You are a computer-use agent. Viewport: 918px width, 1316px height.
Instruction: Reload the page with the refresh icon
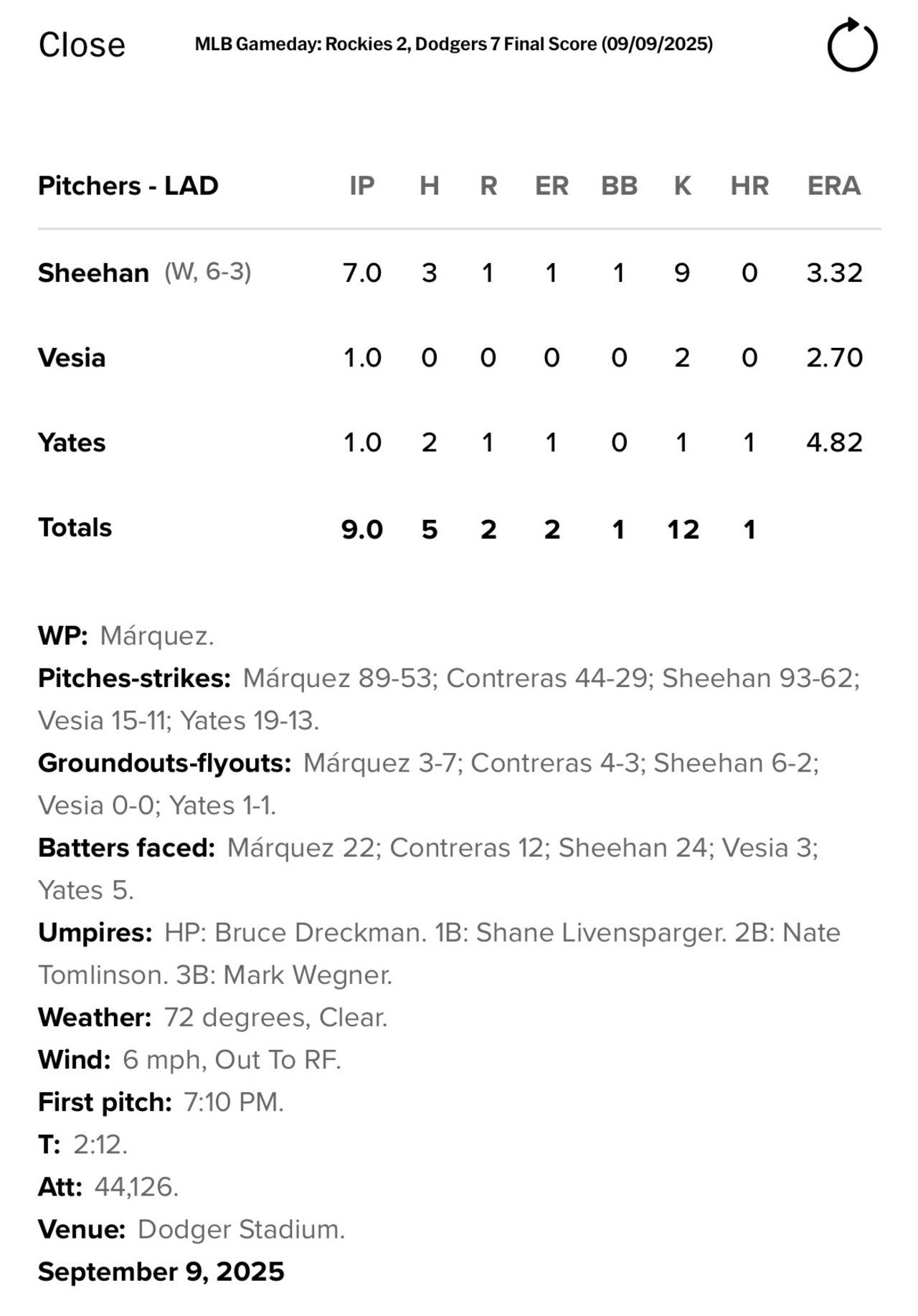pyautogui.click(x=852, y=45)
